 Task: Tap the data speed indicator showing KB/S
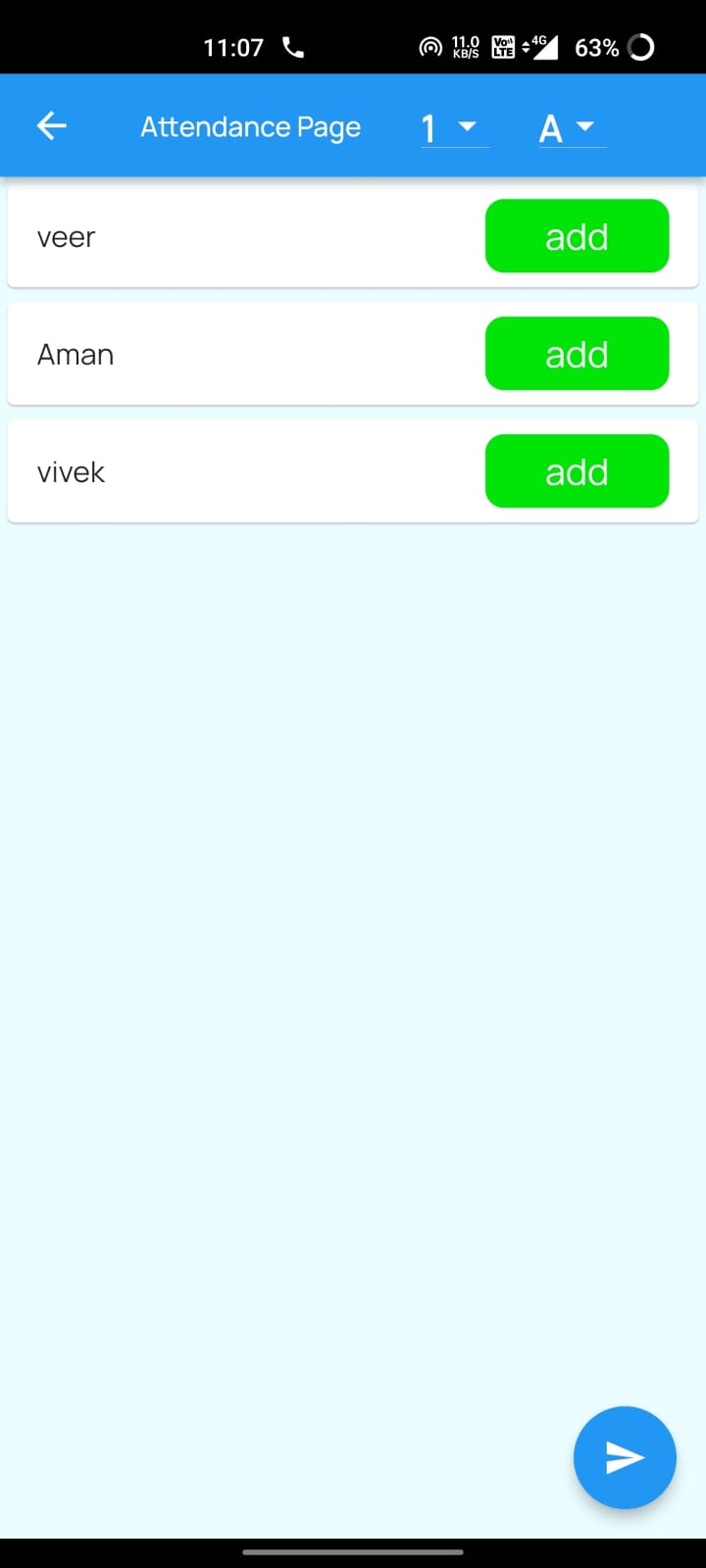(463, 46)
